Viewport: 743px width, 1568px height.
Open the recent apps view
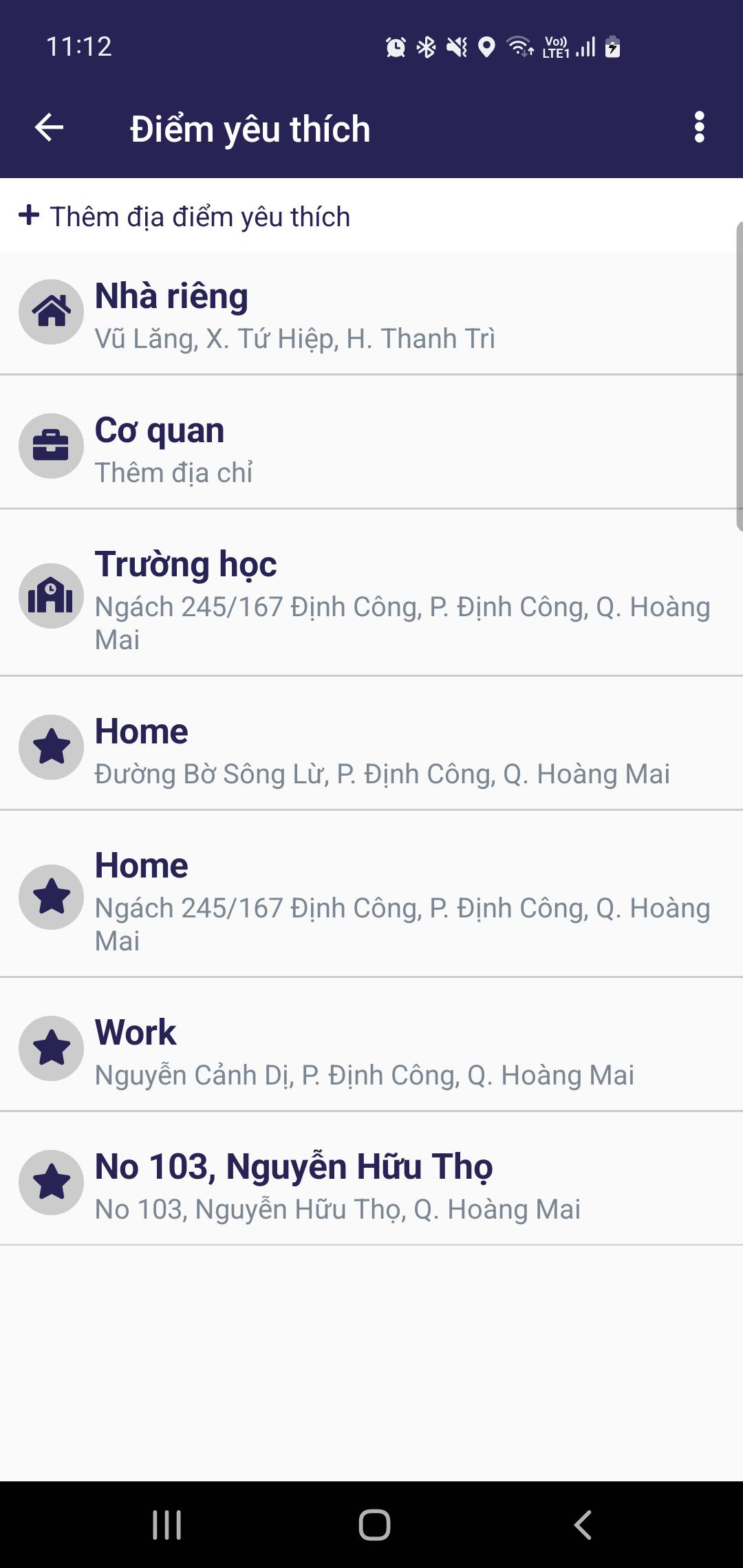(167, 1525)
